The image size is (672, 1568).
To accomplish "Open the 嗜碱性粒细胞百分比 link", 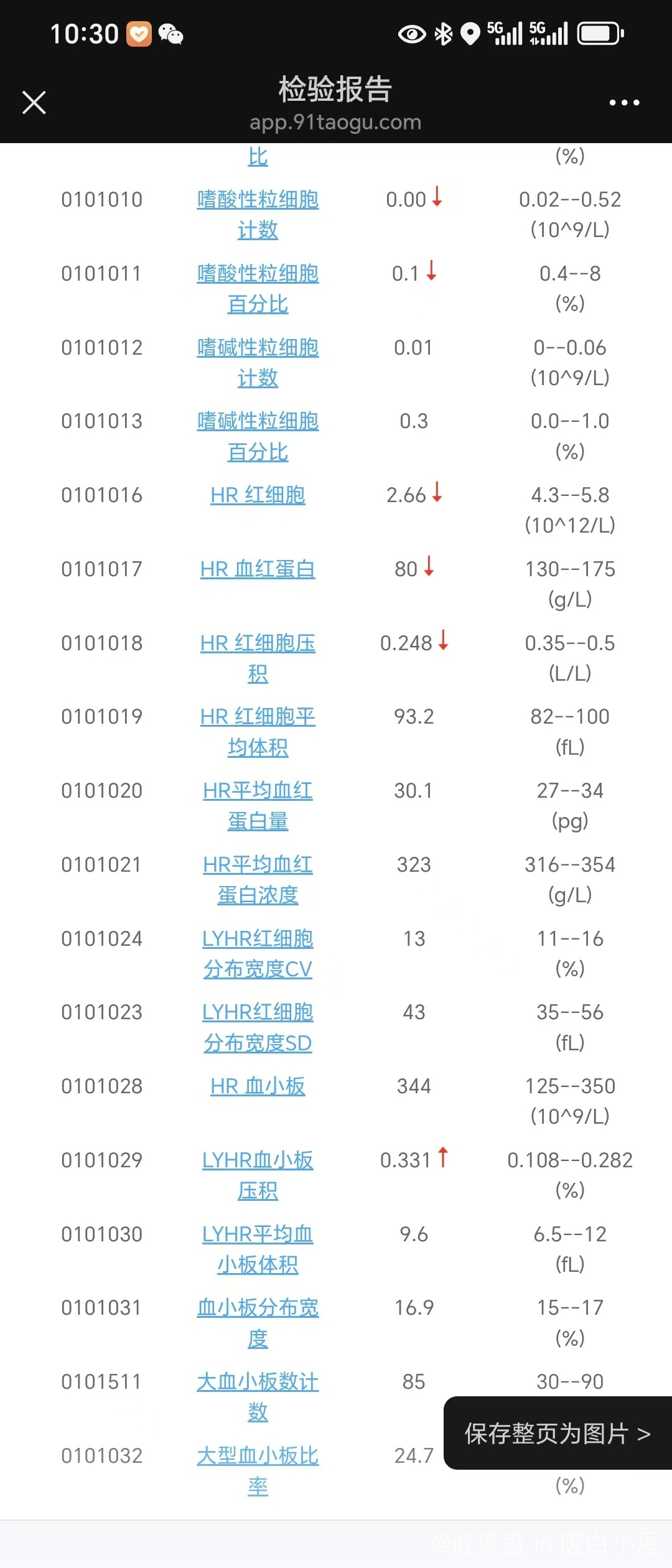I will [x=258, y=421].
